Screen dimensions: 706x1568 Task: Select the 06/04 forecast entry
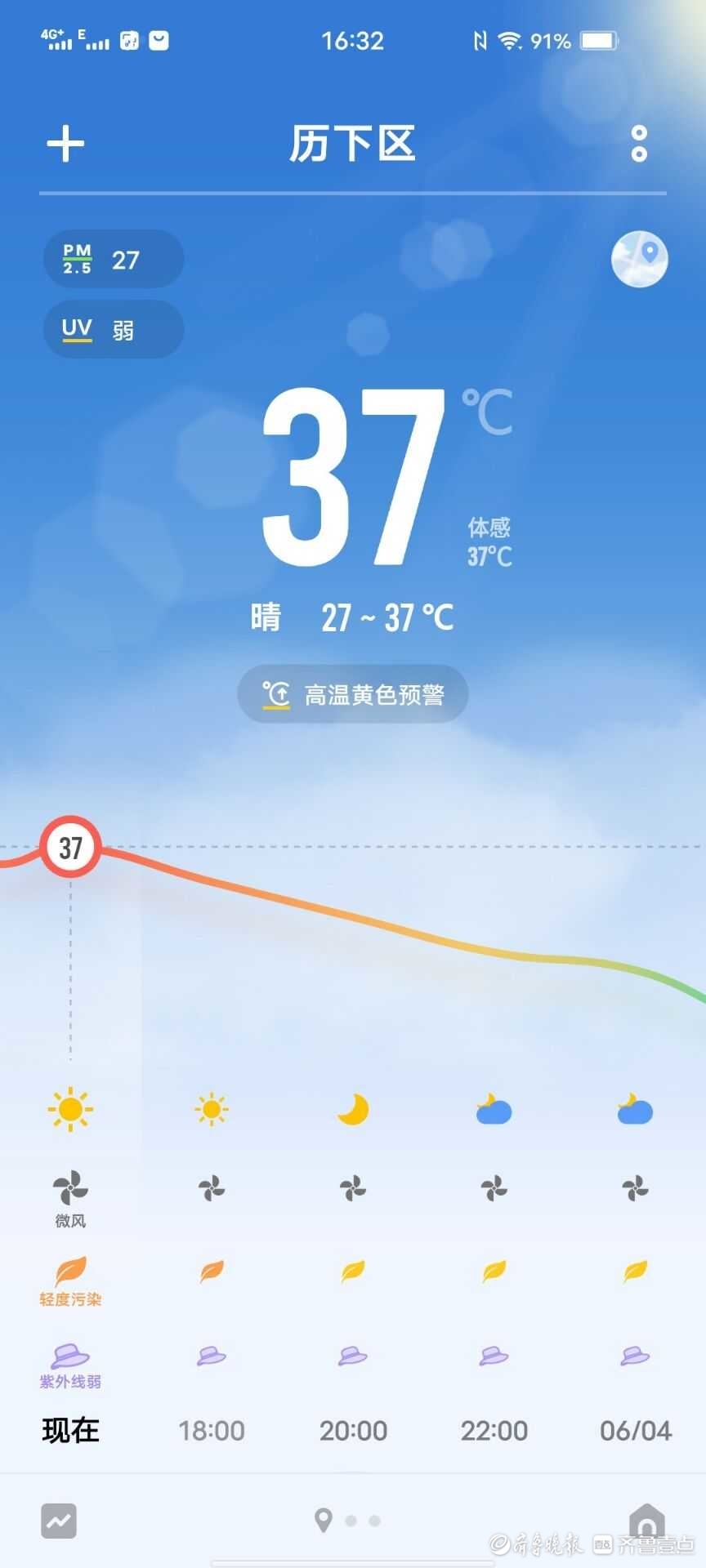click(x=635, y=1430)
